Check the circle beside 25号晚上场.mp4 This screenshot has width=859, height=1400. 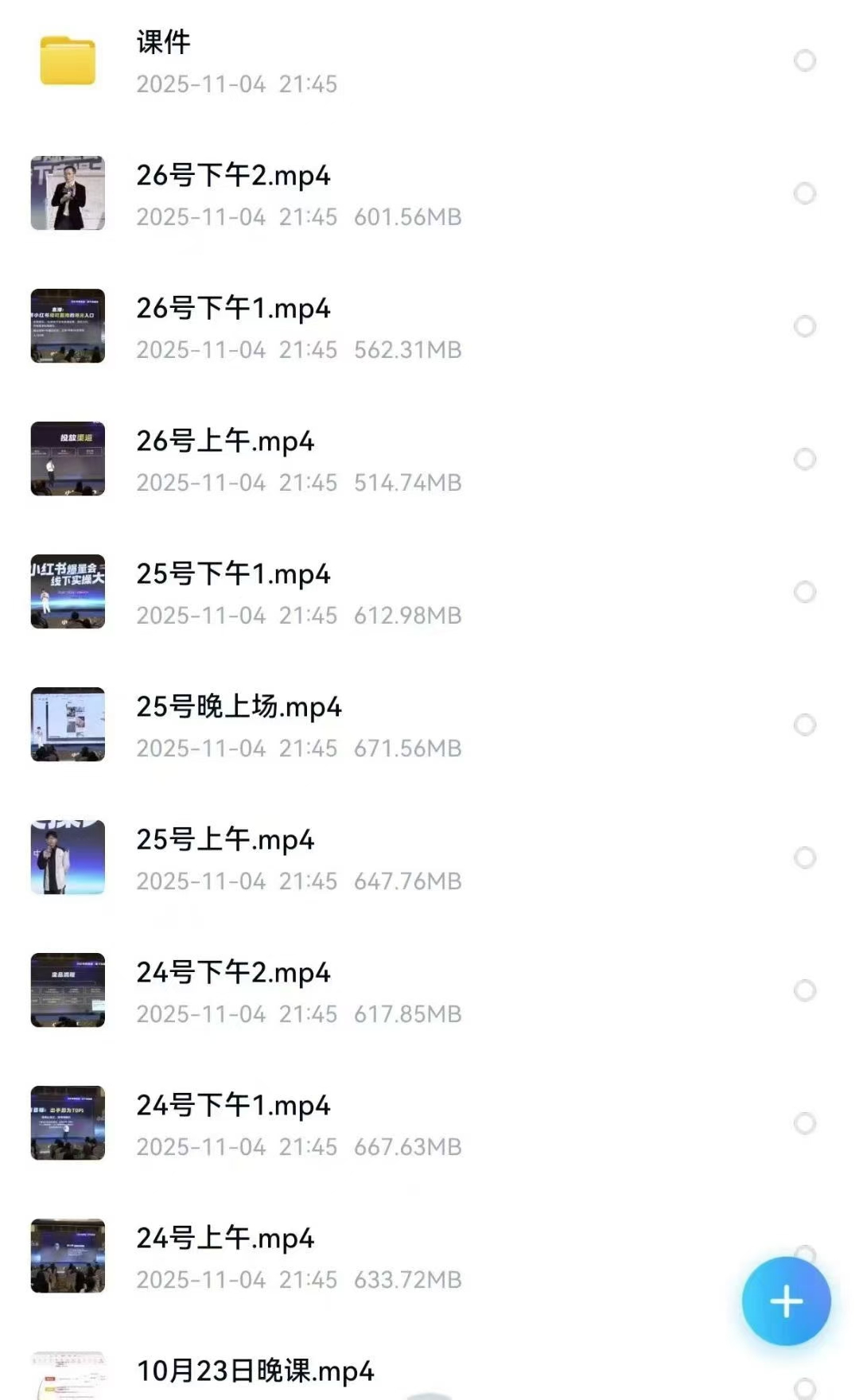pyautogui.click(x=805, y=725)
